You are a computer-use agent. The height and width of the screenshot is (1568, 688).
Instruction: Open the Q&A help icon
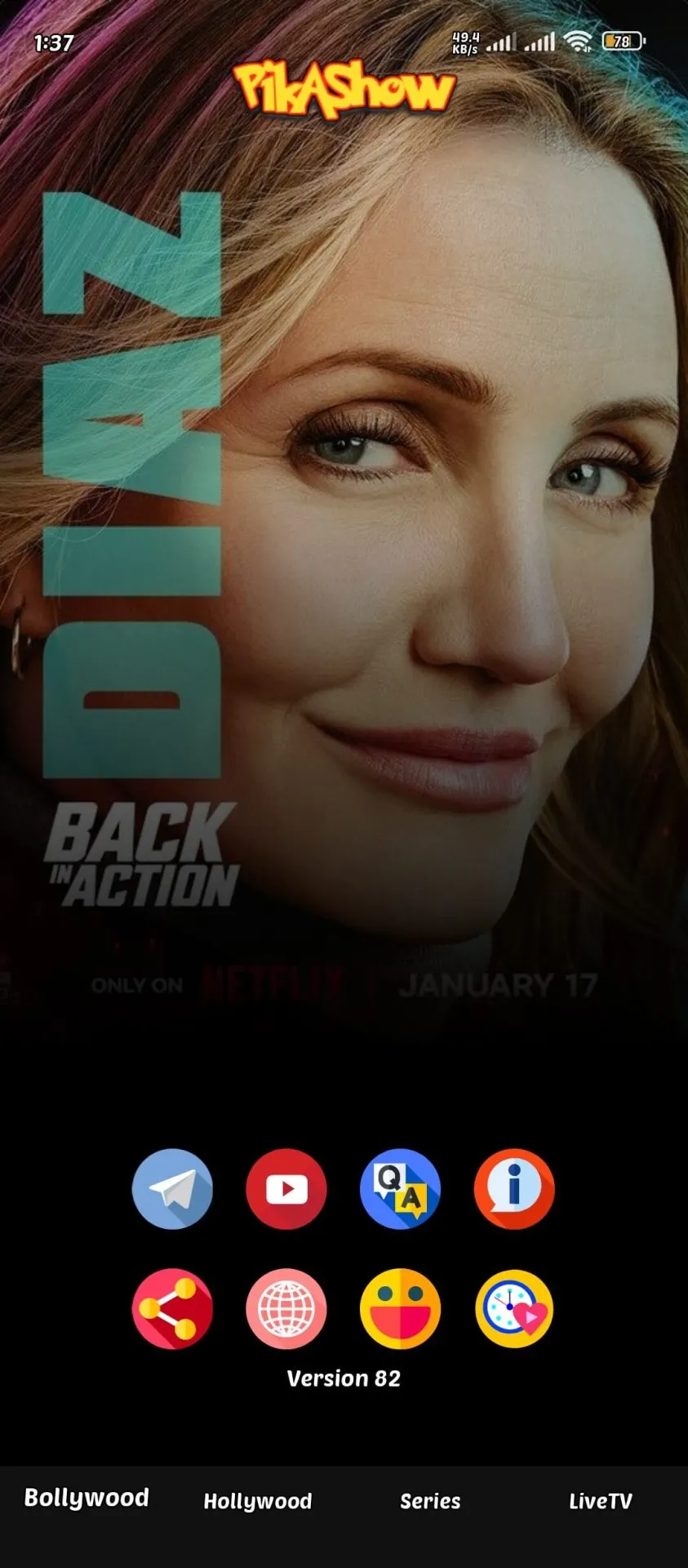click(400, 1189)
